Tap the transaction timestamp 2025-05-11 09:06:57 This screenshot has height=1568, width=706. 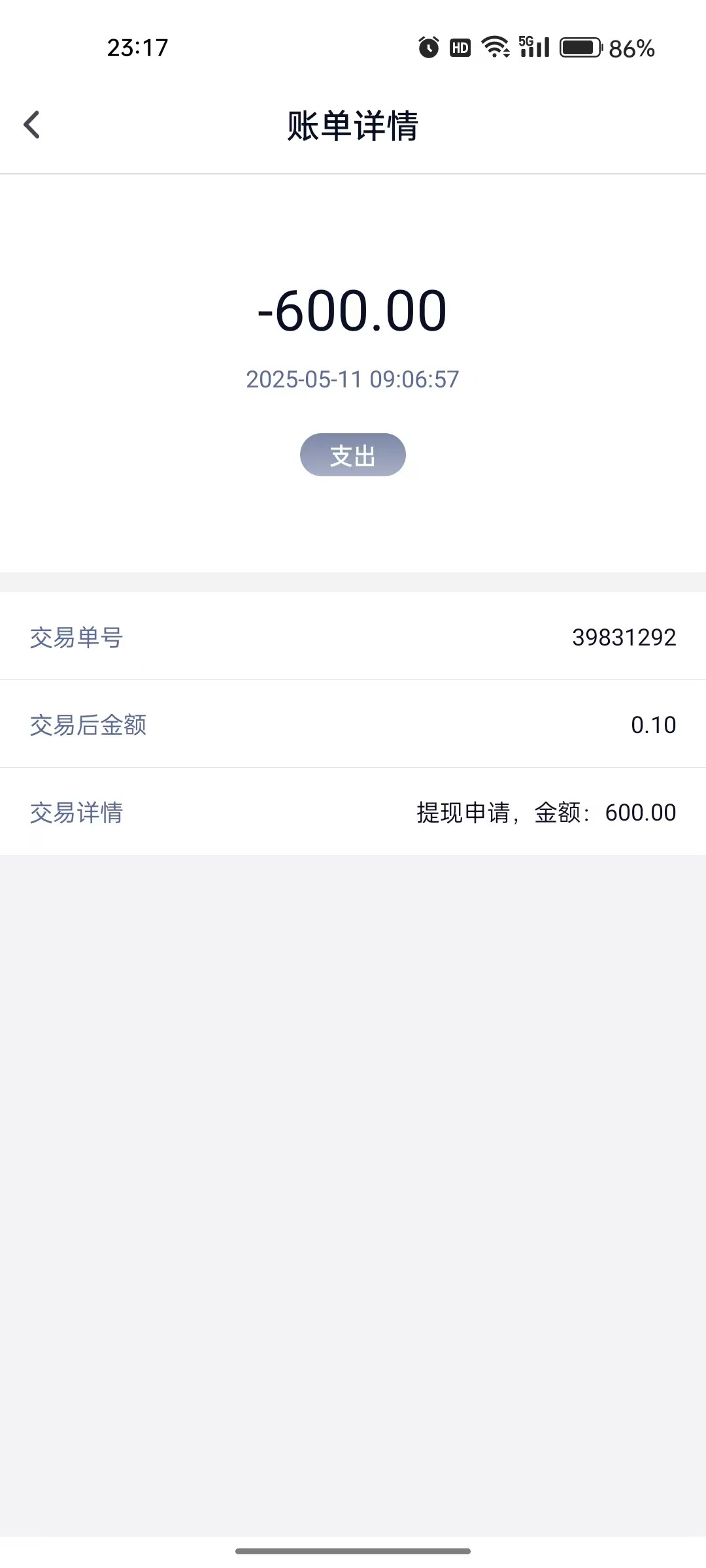pyautogui.click(x=352, y=380)
